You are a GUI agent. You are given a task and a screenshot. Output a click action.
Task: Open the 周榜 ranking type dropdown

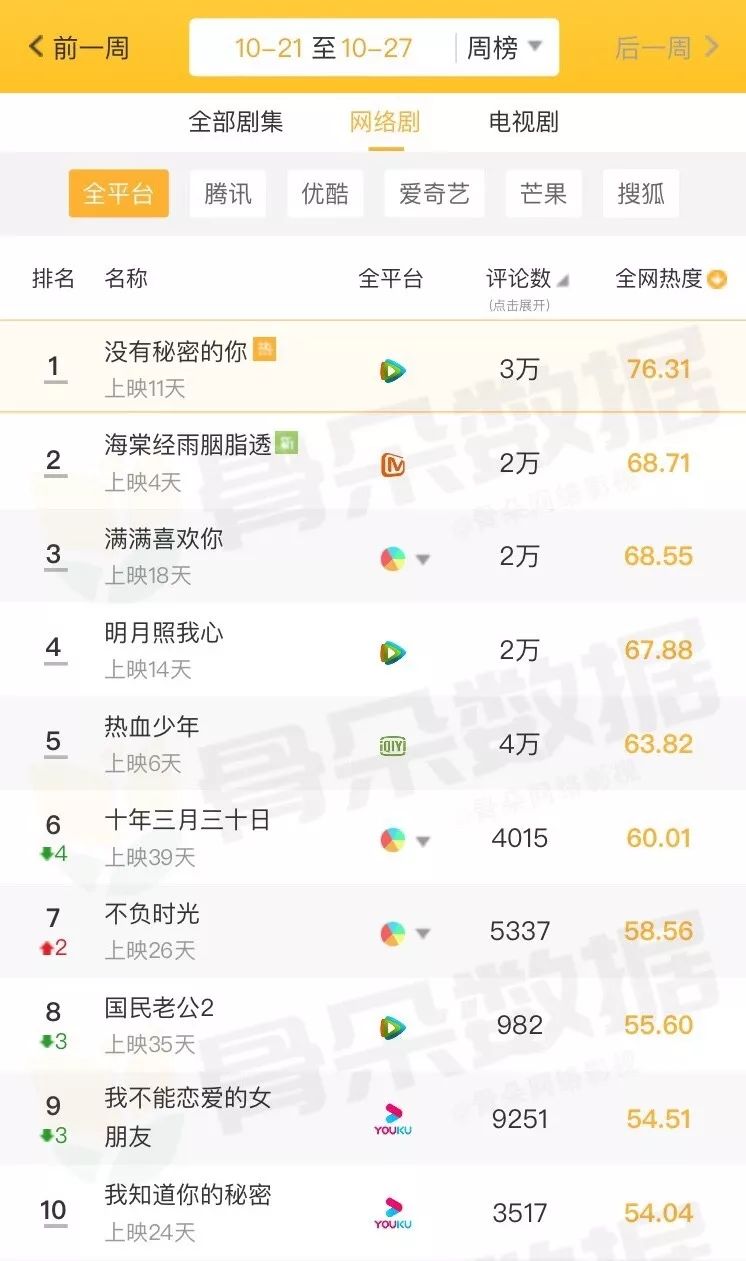tap(504, 47)
